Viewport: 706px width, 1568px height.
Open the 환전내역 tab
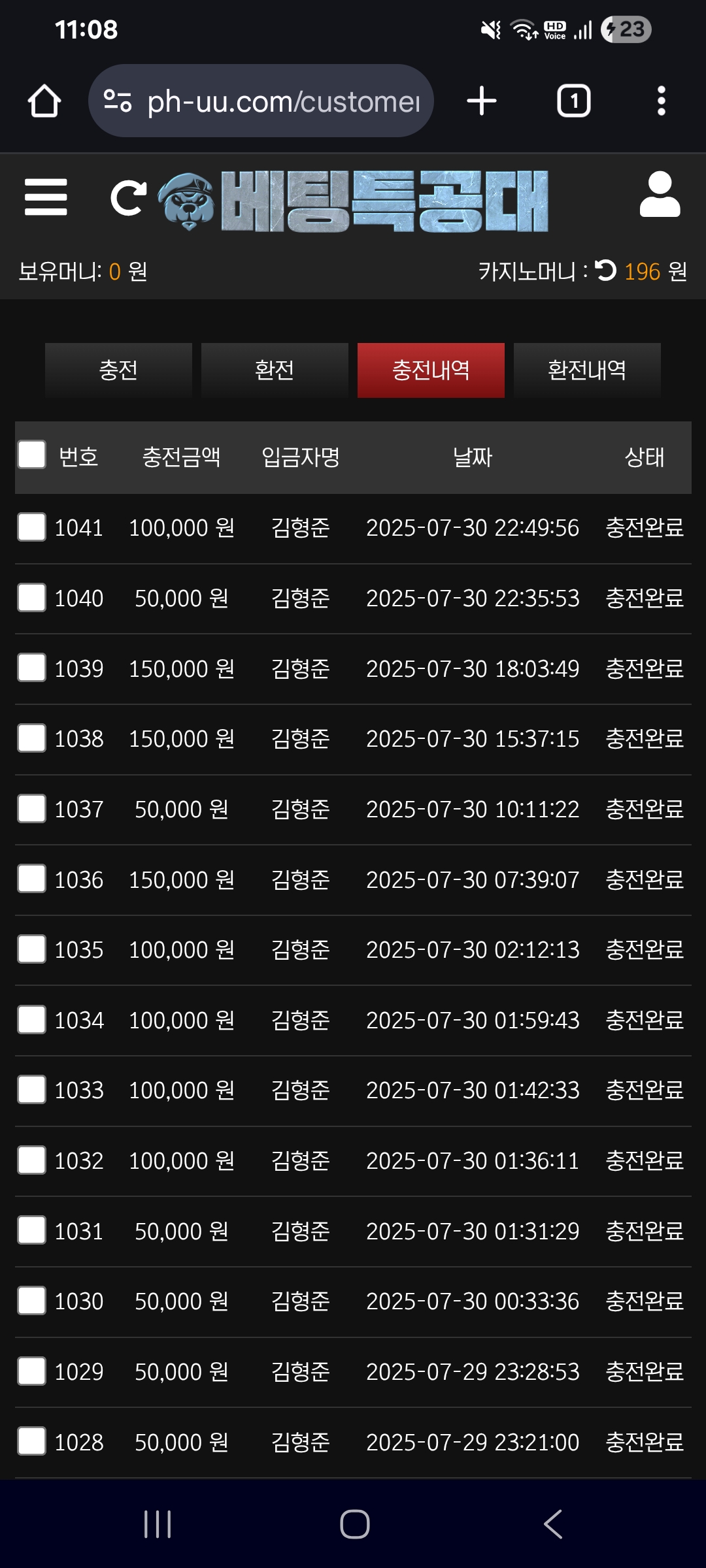(587, 370)
